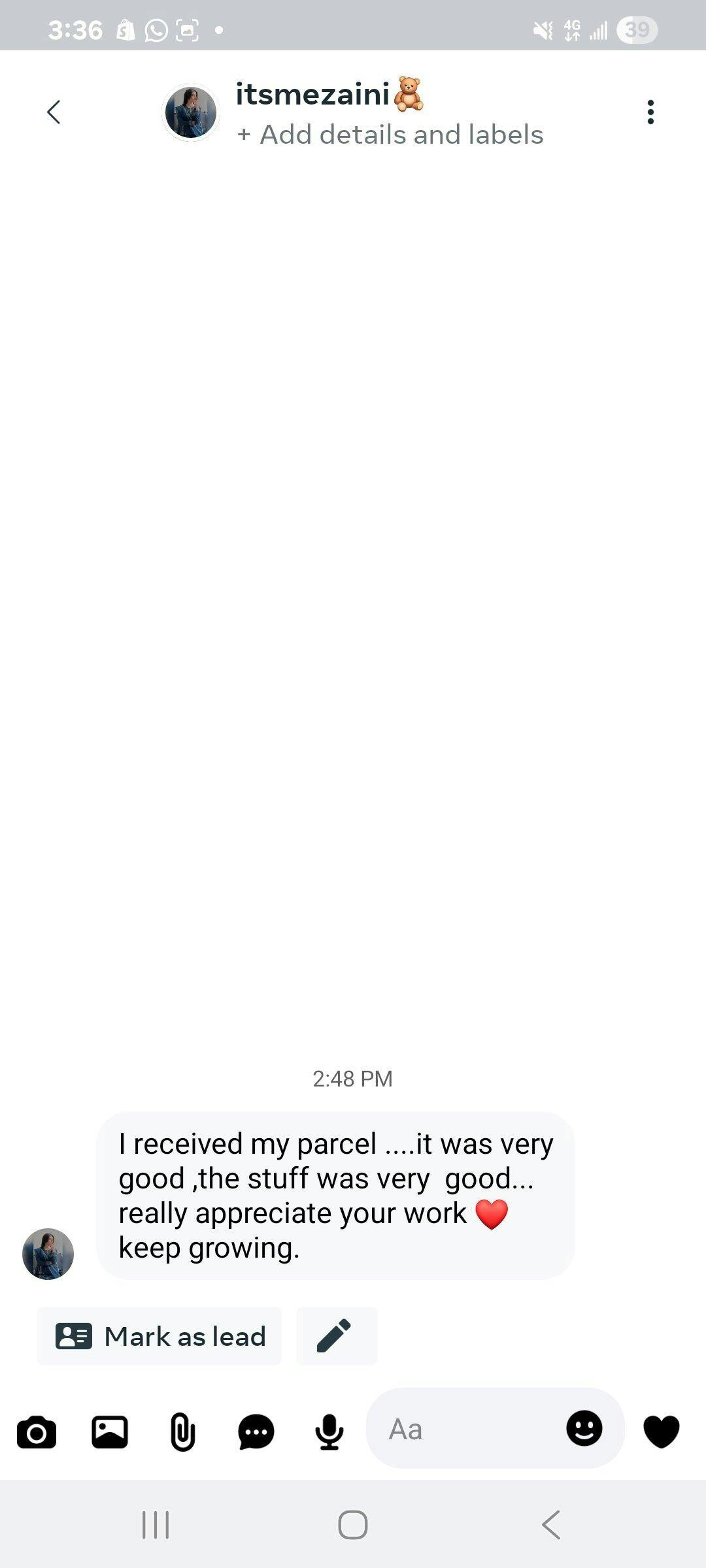Open gallery to send an image
Viewport: 706px width, 1568px height.
[110, 1432]
